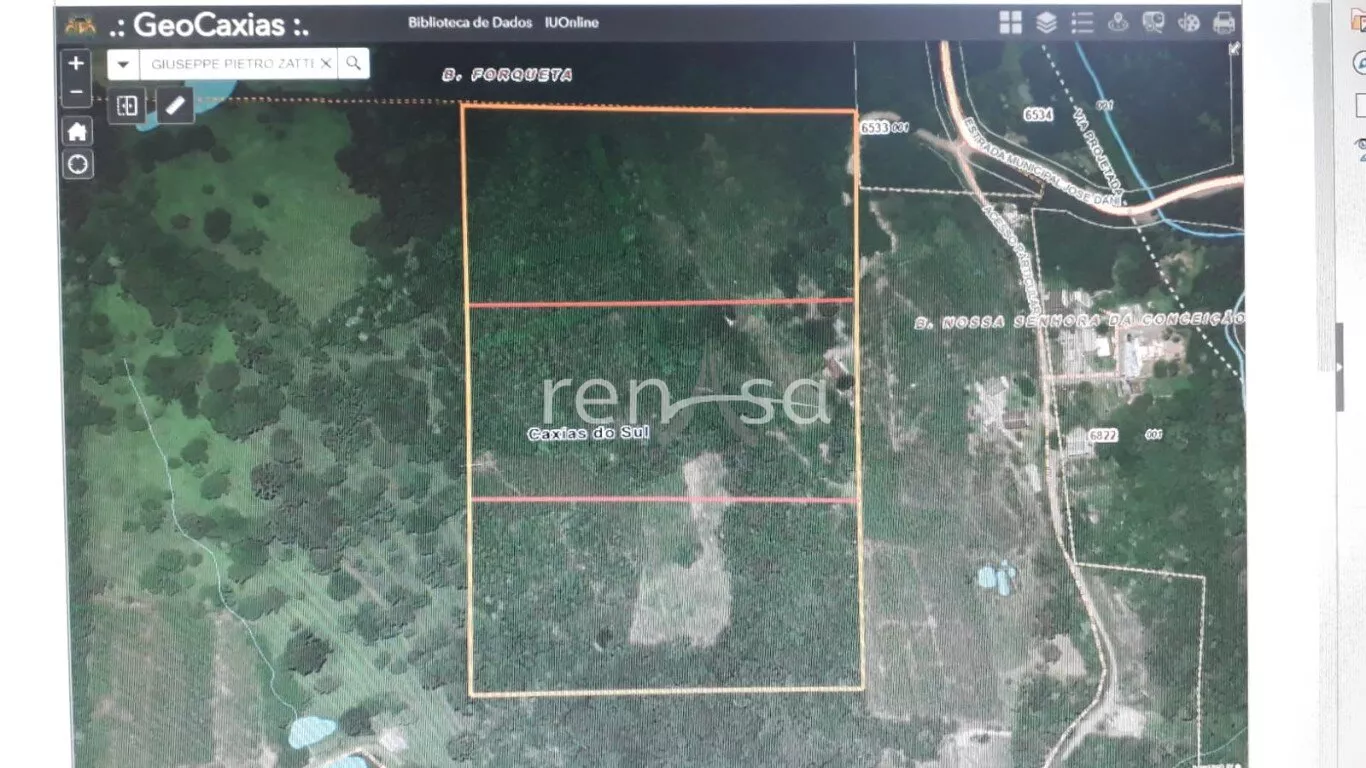Open the layers stack panel

[1046, 22]
